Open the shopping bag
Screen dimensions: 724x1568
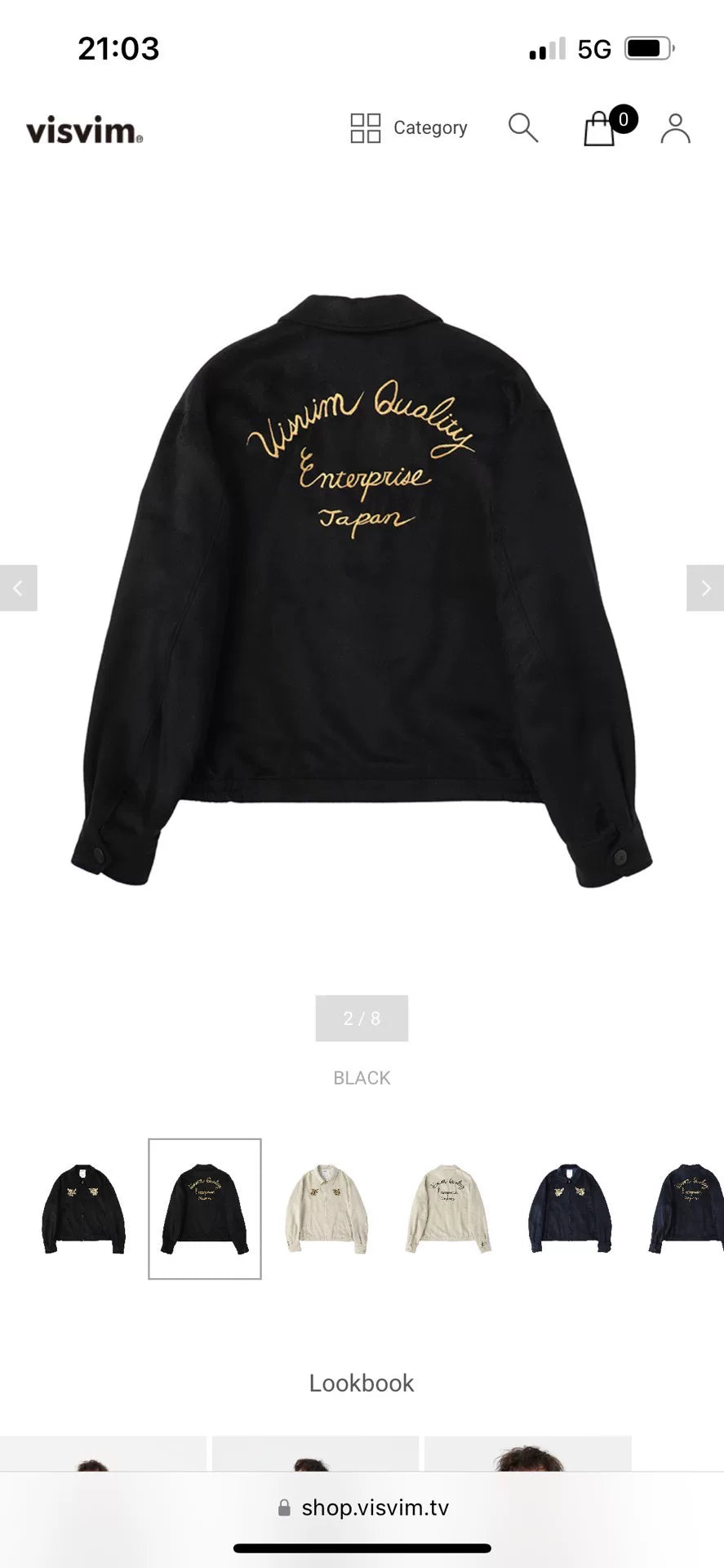coord(600,128)
